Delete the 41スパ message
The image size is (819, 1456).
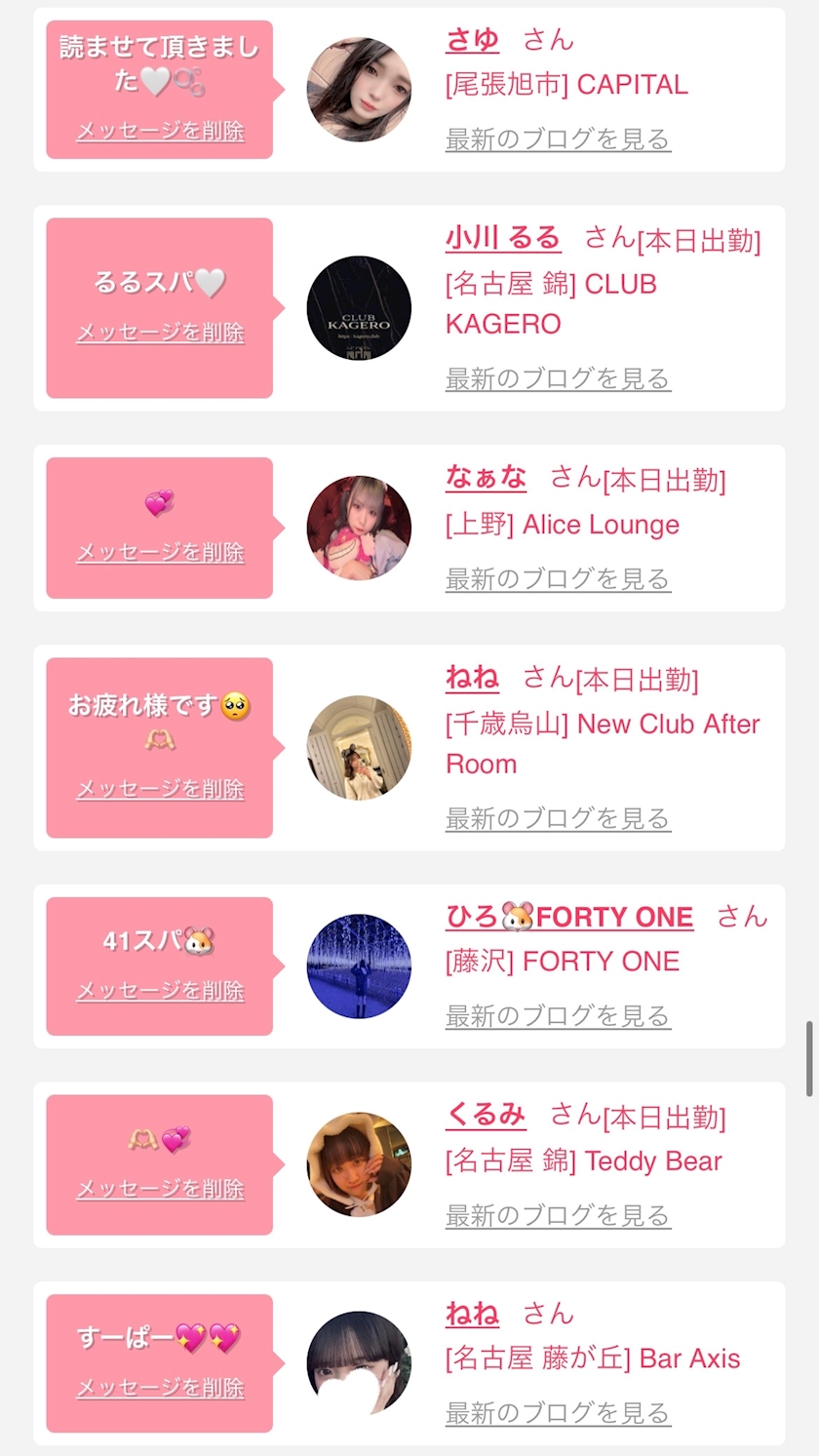(160, 991)
